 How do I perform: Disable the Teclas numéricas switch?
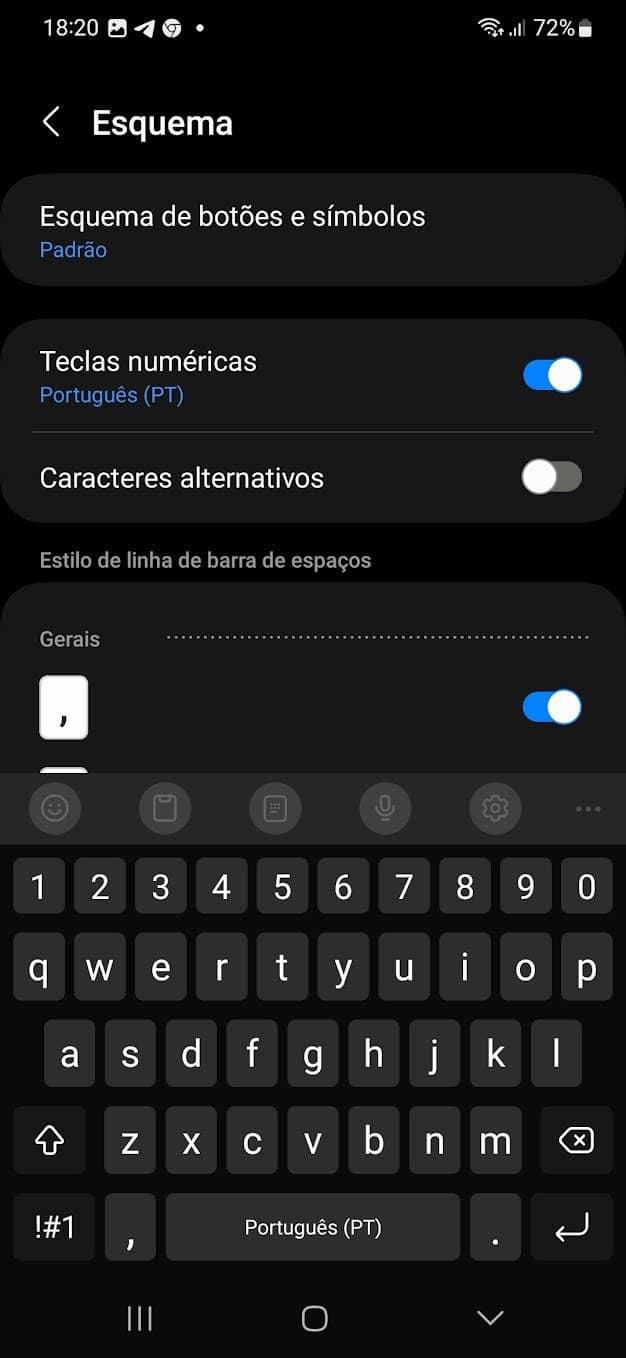[552, 375]
